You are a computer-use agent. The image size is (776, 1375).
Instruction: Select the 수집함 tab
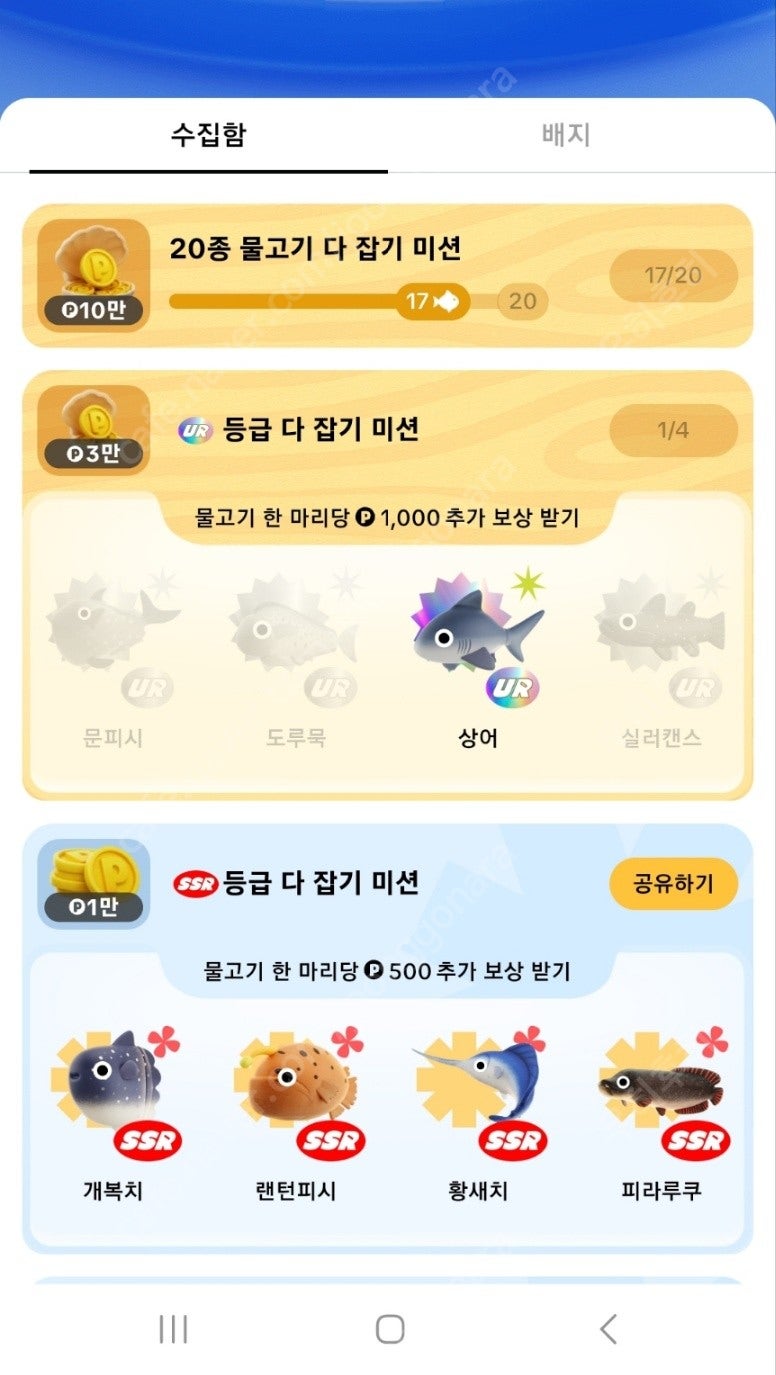[208, 135]
